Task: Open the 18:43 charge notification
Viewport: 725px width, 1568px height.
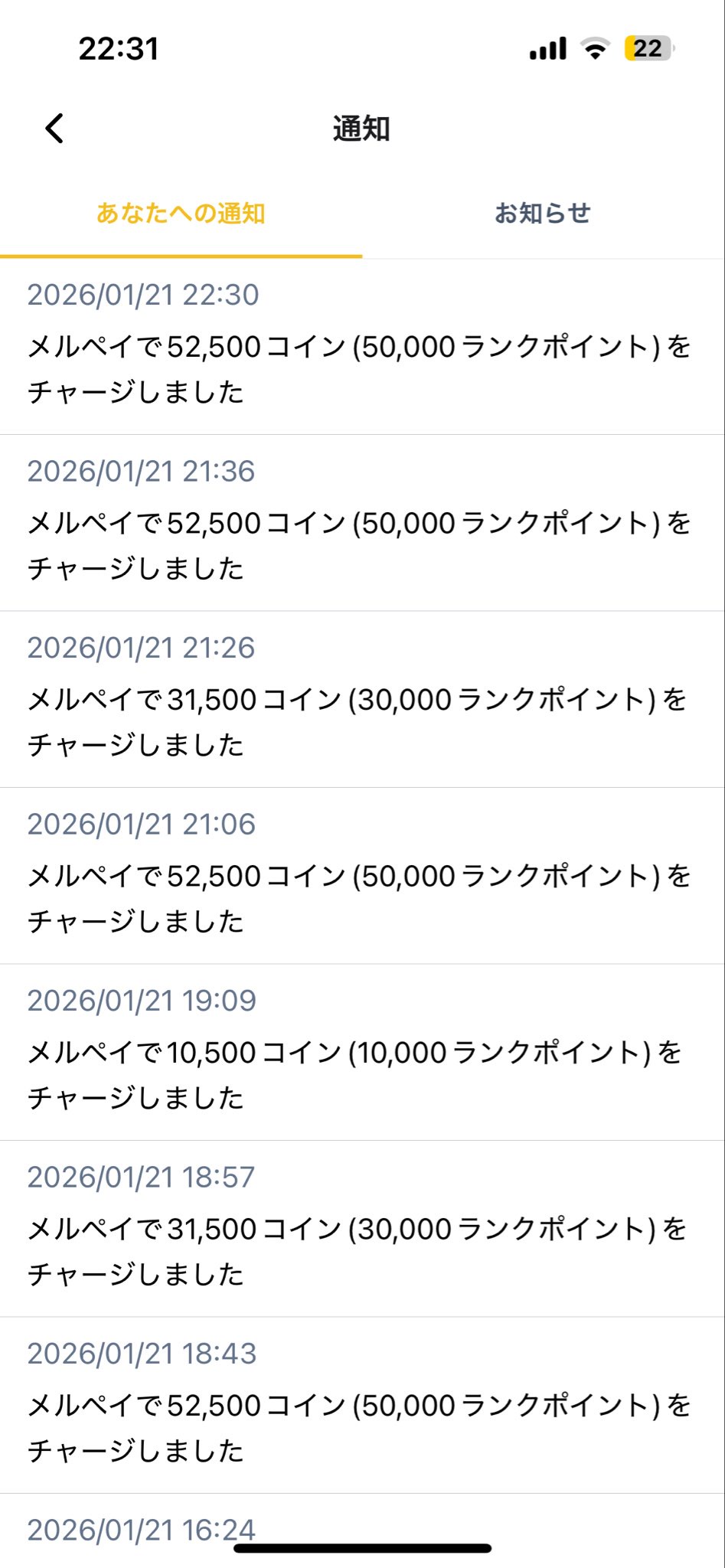Action: click(x=360, y=1406)
